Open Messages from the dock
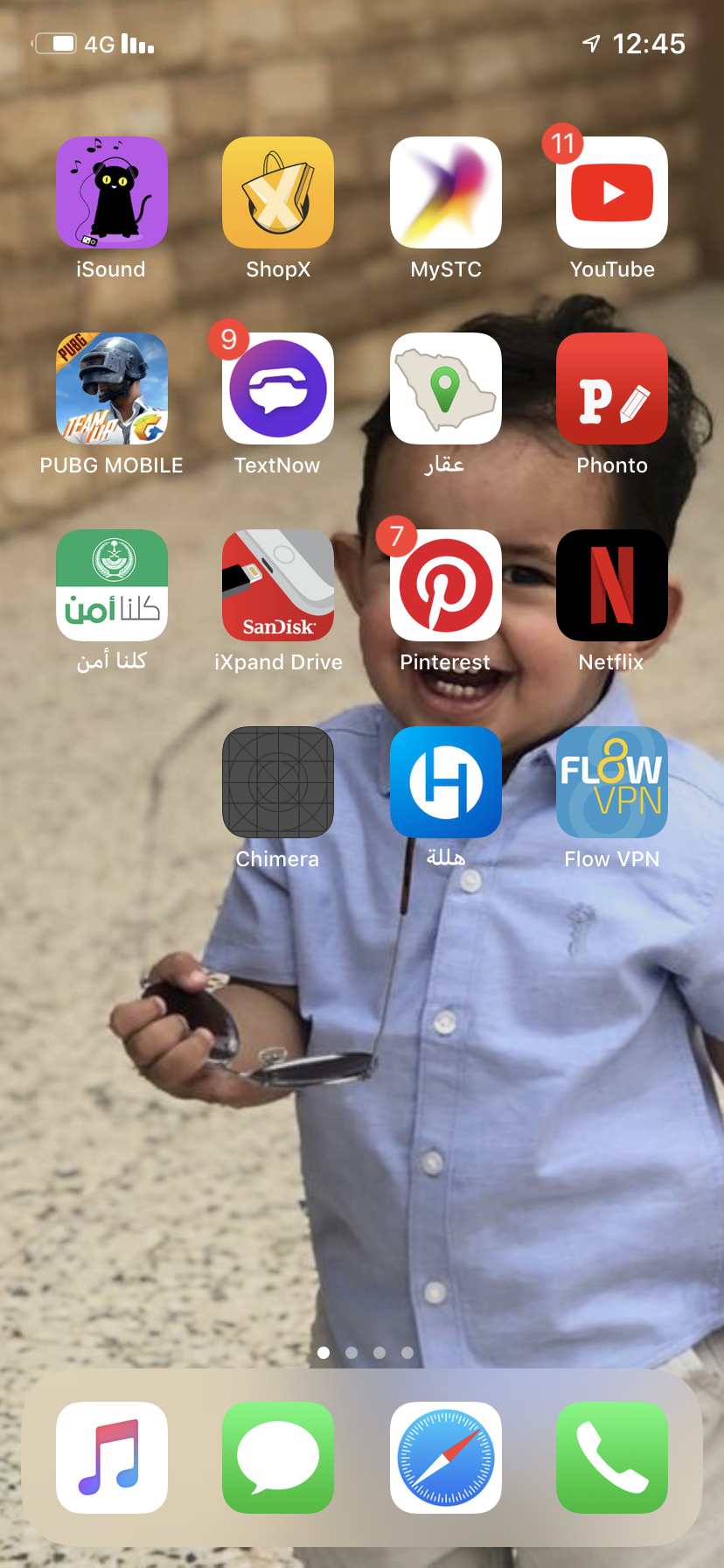This screenshot has height=1568, width=724. 278,1458
